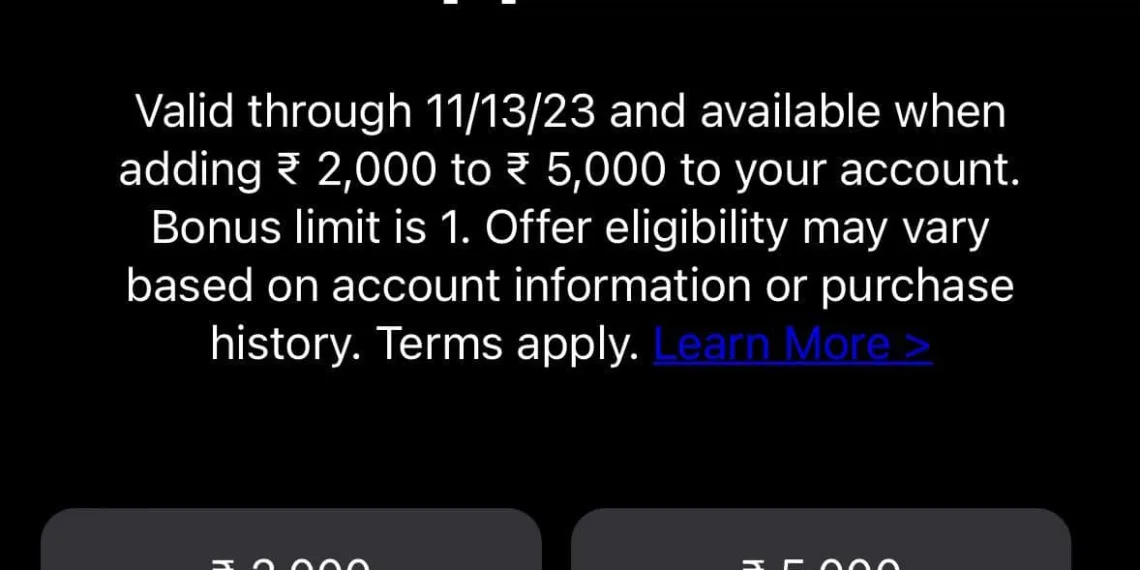The image size is (1140, 570).
Task: Select the ₹ 2,000 amount button
Action: point(291,545)
